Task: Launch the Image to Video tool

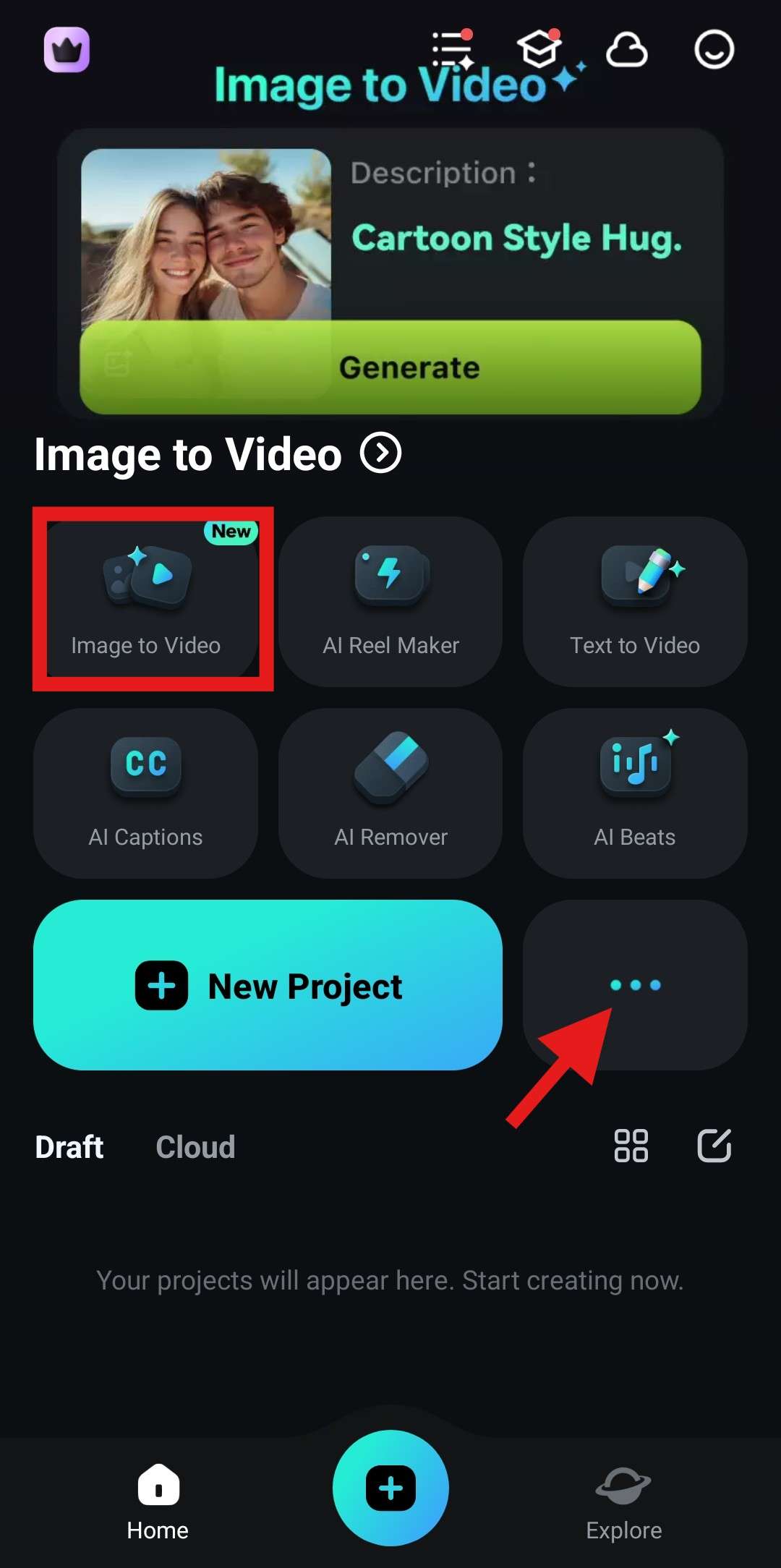Action: (146, 600)
